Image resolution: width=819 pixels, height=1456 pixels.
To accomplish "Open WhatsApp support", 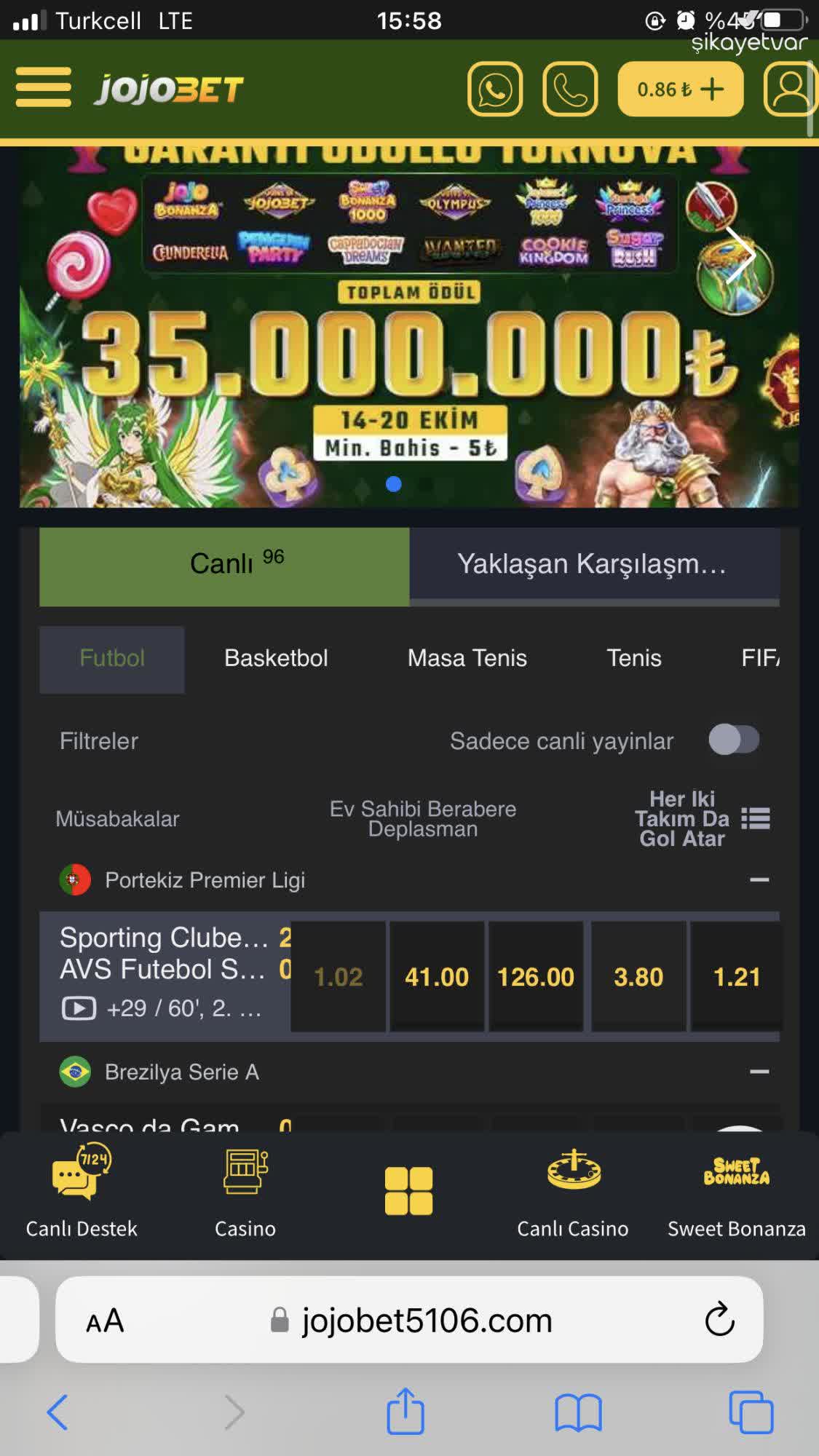I will [x=495, y=89].
